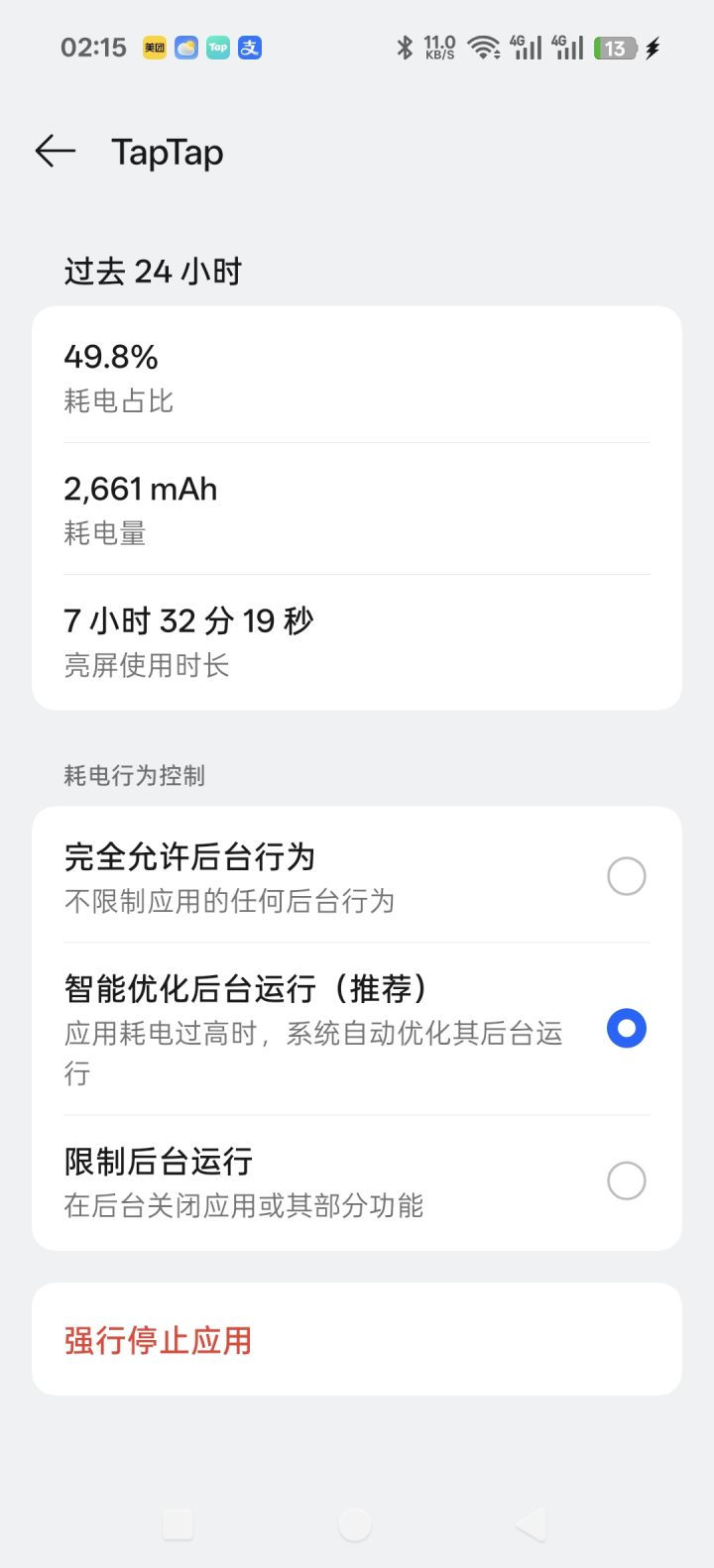Tap 强行停止应用 to force stop TapTap

click(x=159, y=1340)
